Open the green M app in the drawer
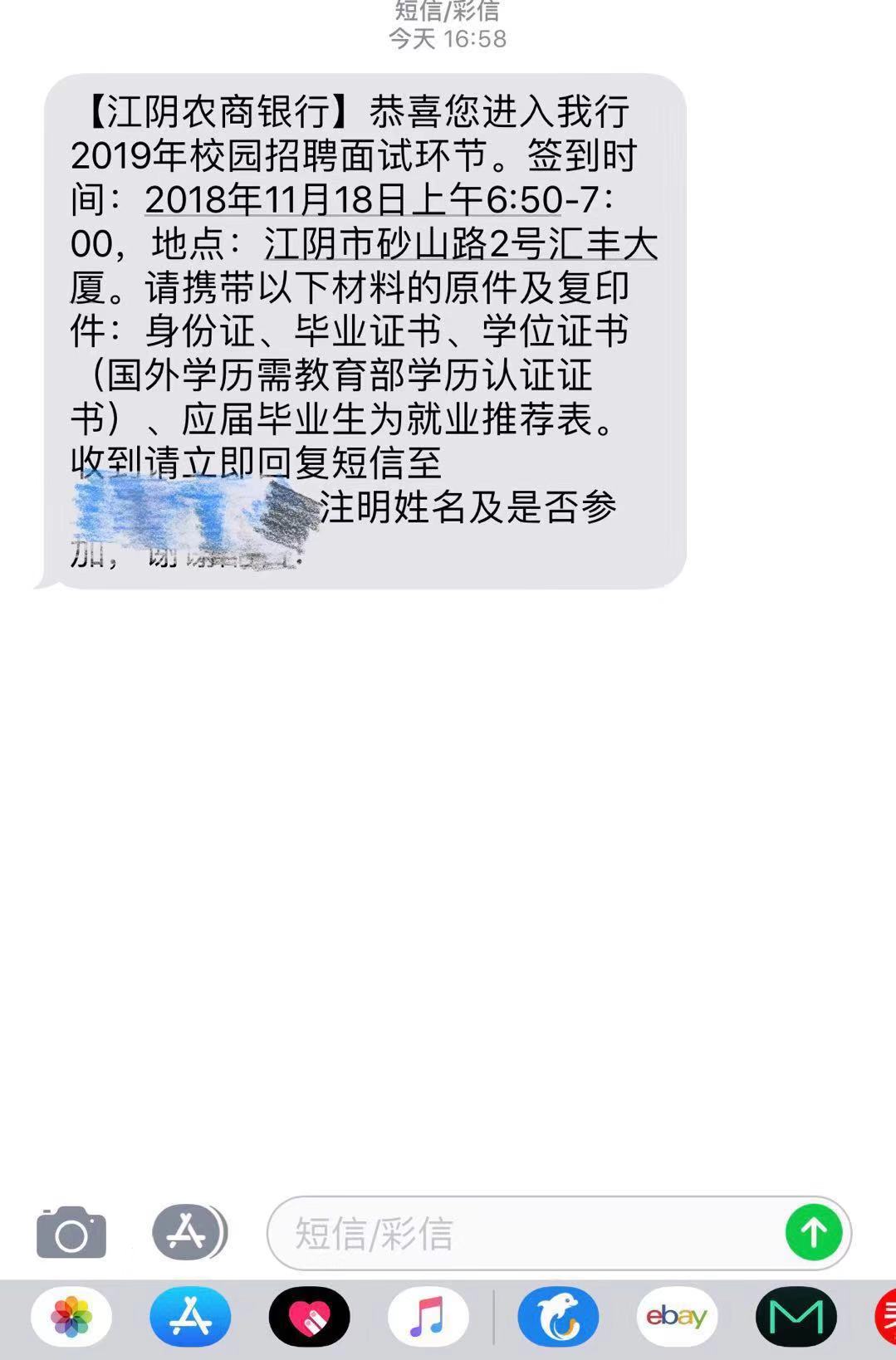Viewport: 896px width, 1360px height. point(796,1317)
